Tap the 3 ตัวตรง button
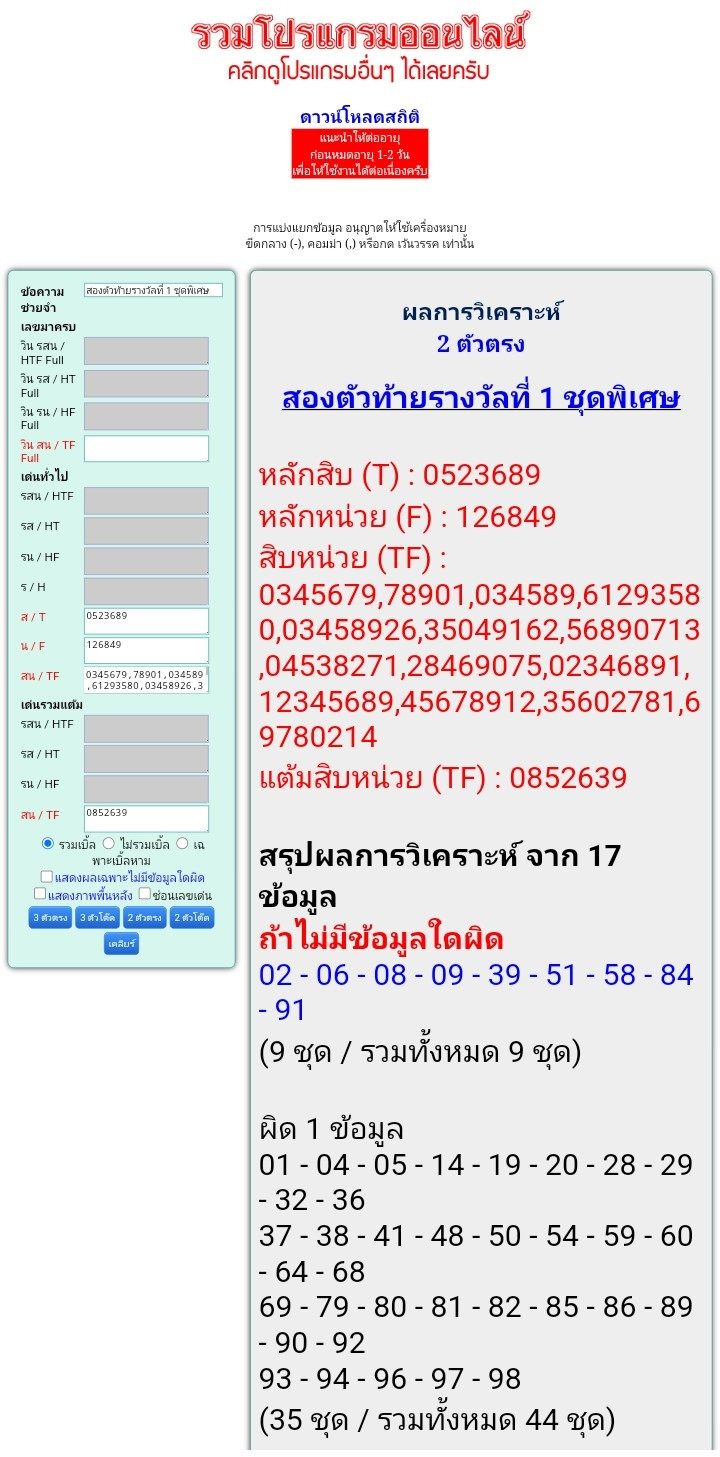The width and height of the screenshot is (720, 1457). (x=50, y=918)
